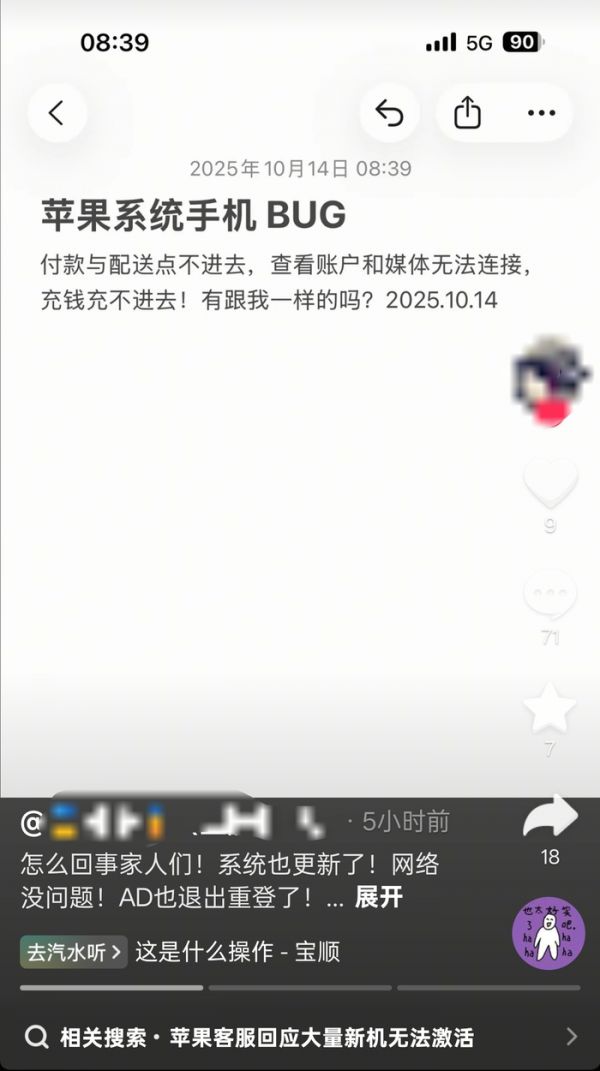Go back using the top-left arrow
The width and height of the screenshot is (600, 1071).
[x=56, y=113]
